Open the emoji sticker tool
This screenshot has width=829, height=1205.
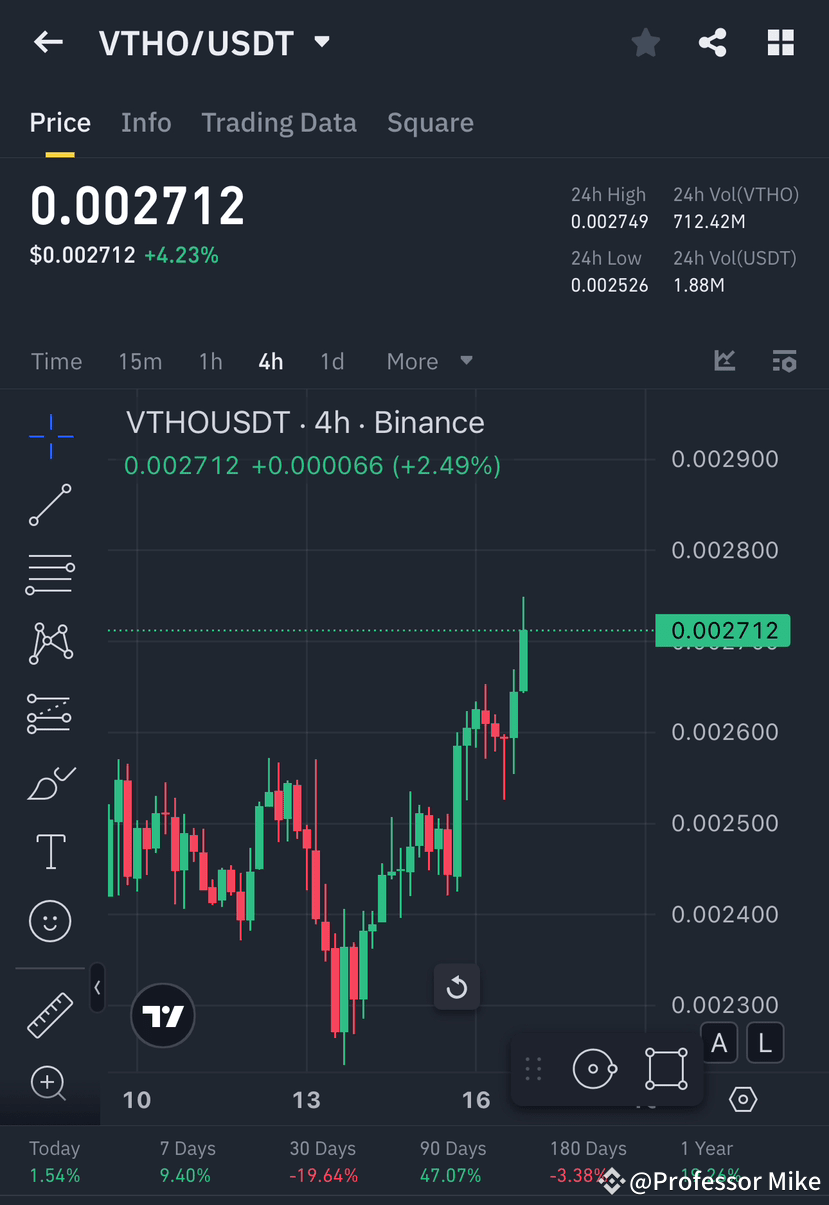pyautogui.click(x=50, y=920)
